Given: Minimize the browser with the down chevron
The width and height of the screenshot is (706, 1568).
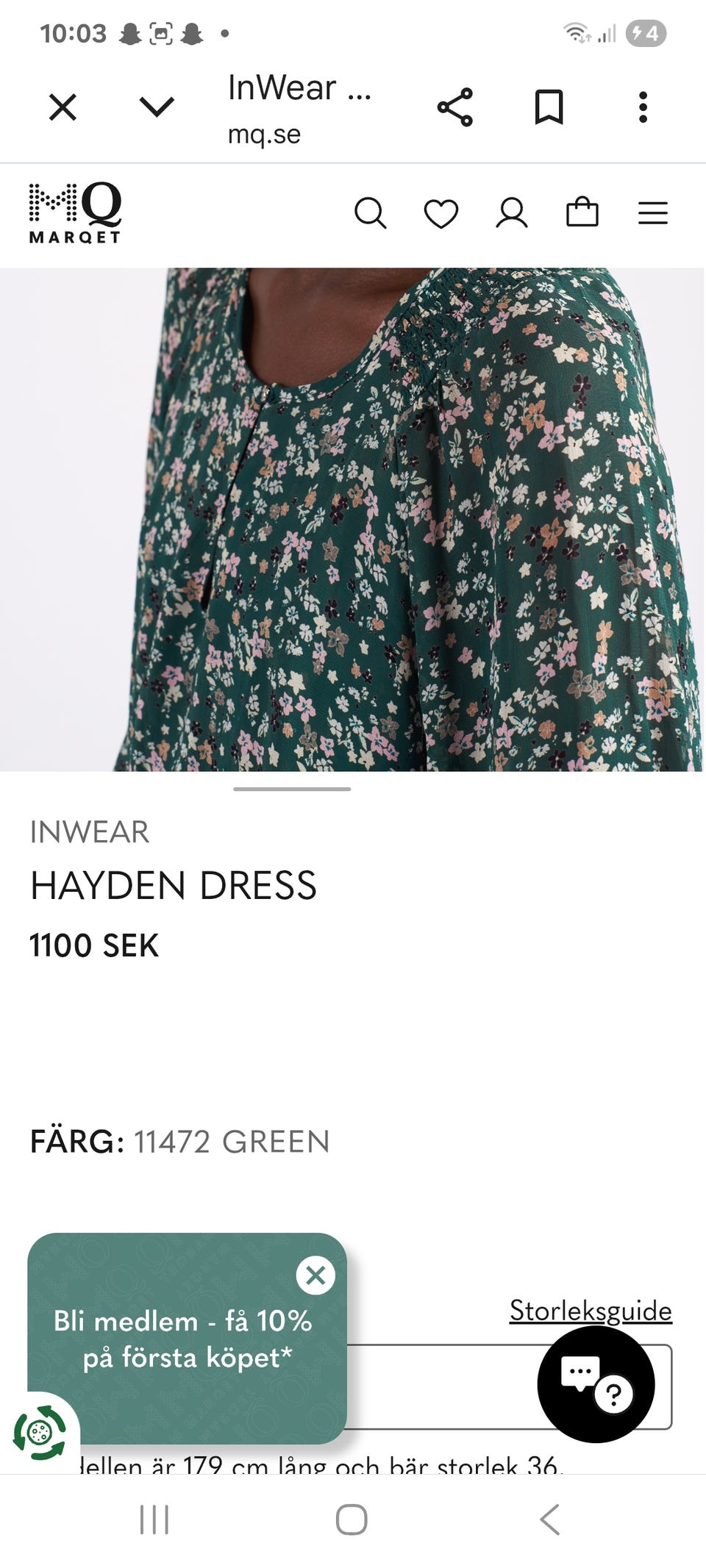Looking at the screenshot, I should (157, 107).
